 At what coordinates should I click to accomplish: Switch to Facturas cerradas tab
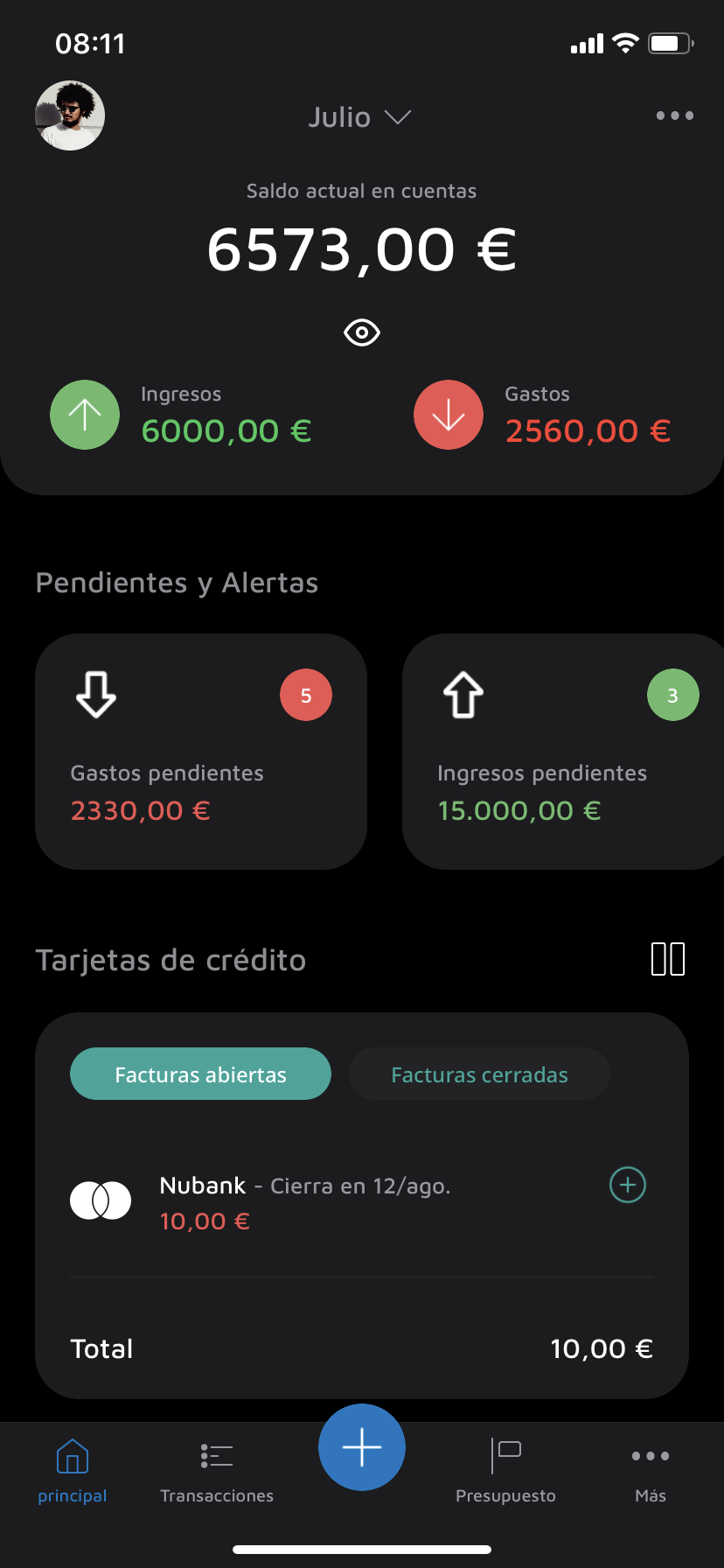(479, 1074)
